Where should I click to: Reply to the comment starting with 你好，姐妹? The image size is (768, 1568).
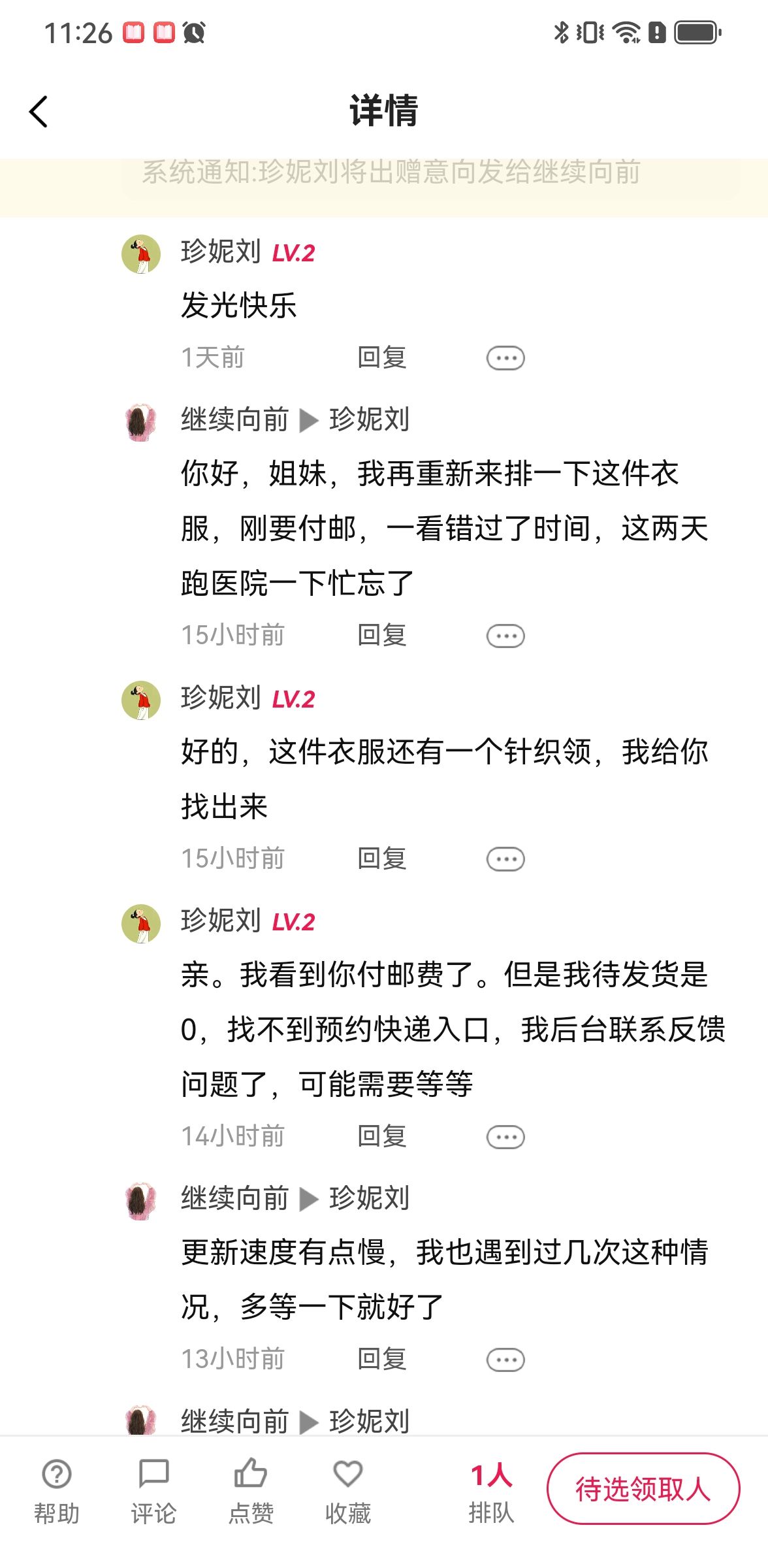[x=382, y=636]
